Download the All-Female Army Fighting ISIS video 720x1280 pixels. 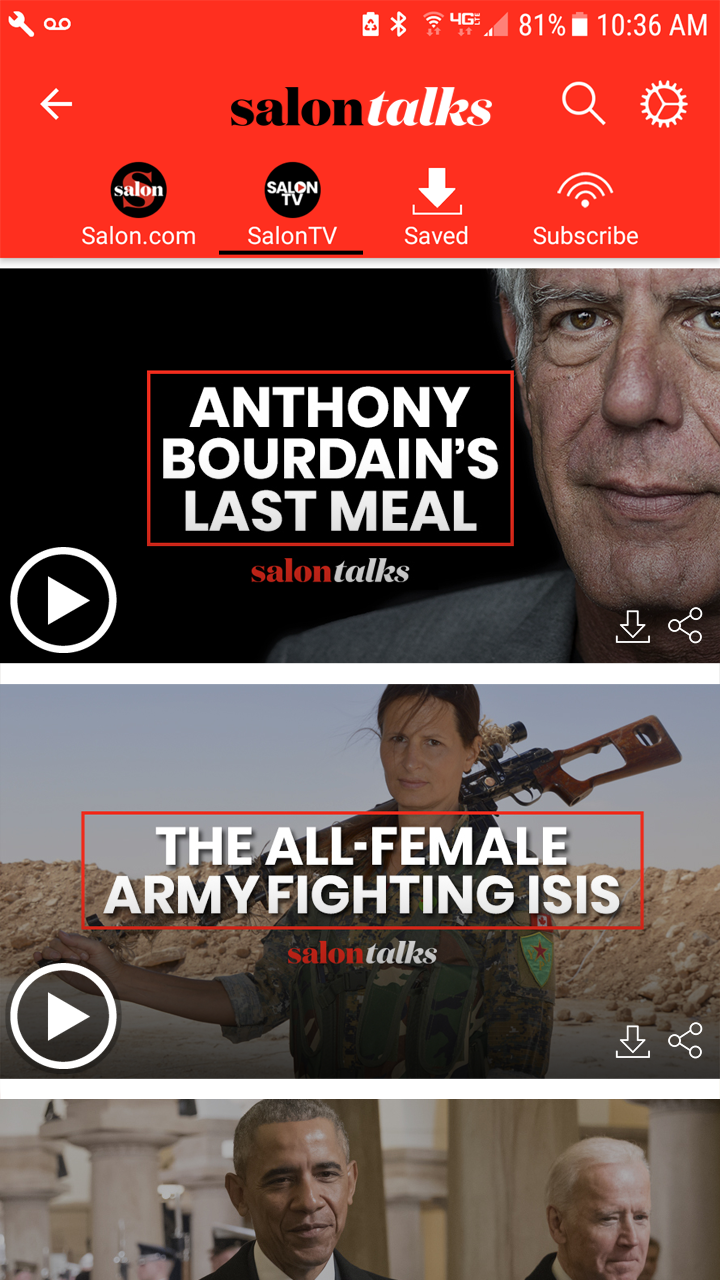[632, 1042]
